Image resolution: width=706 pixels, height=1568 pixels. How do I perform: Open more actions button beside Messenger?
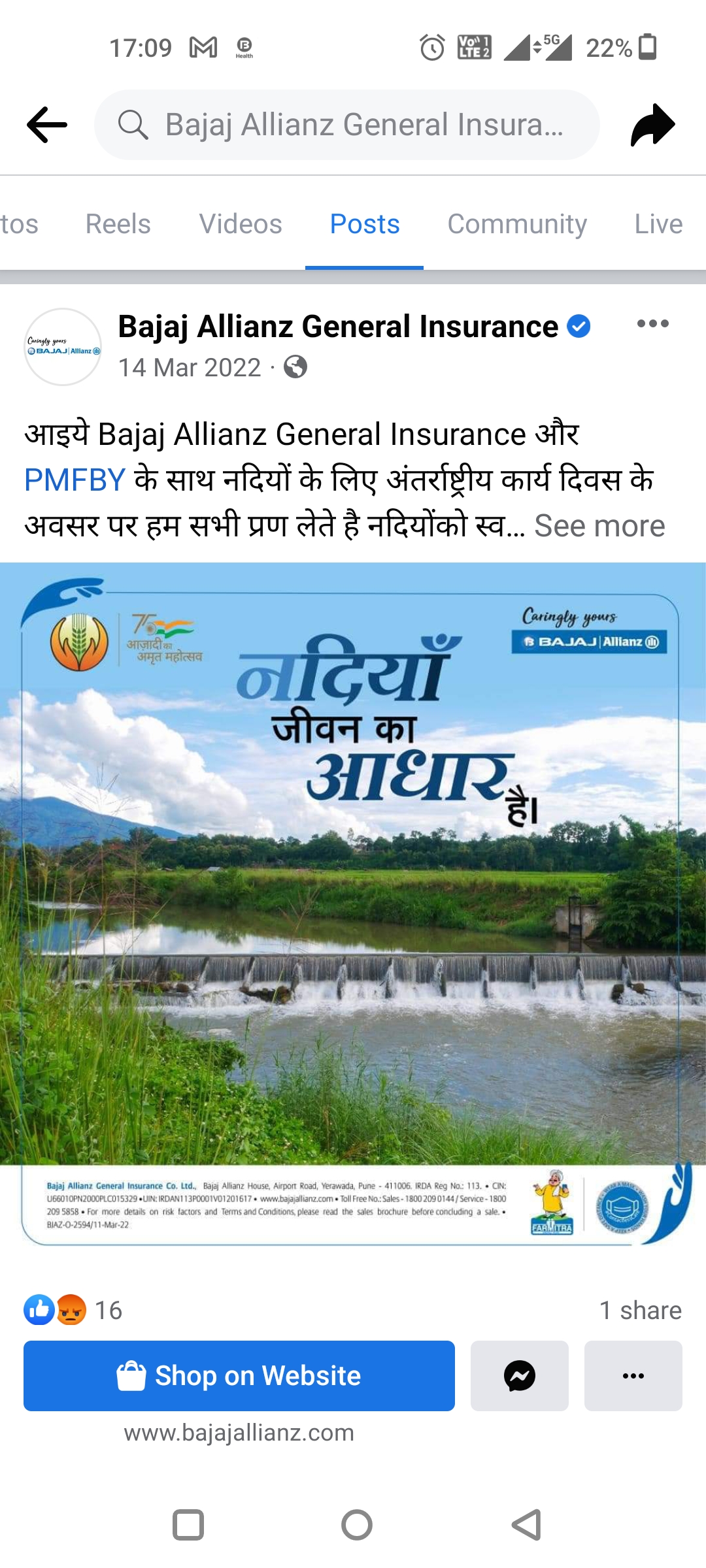633,1375
